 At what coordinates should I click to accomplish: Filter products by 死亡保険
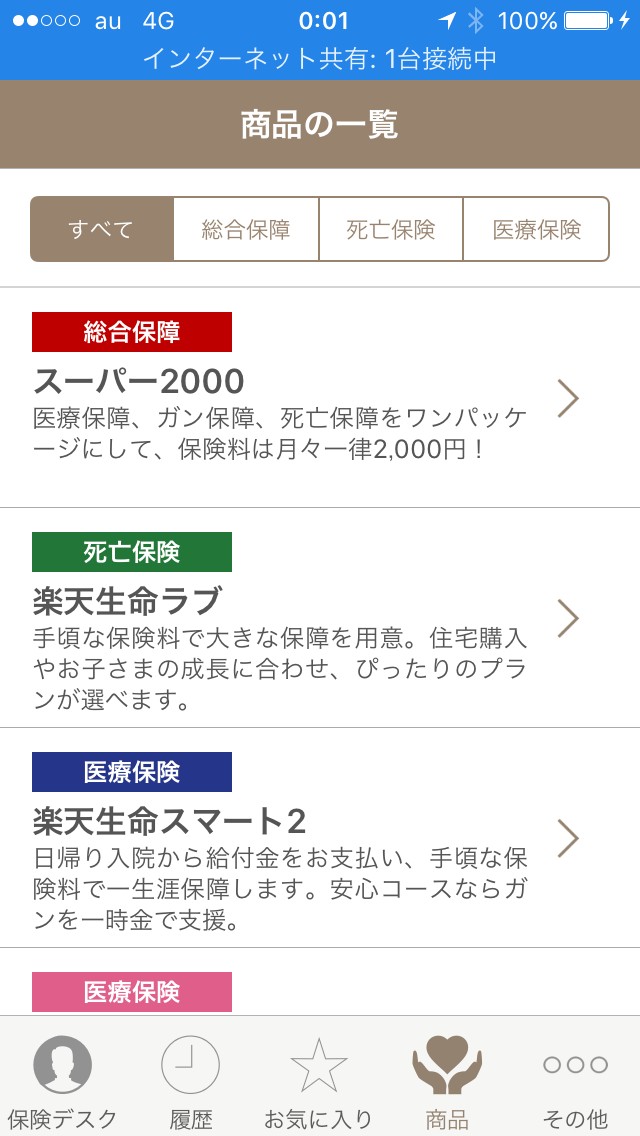[x=391, y=229]
